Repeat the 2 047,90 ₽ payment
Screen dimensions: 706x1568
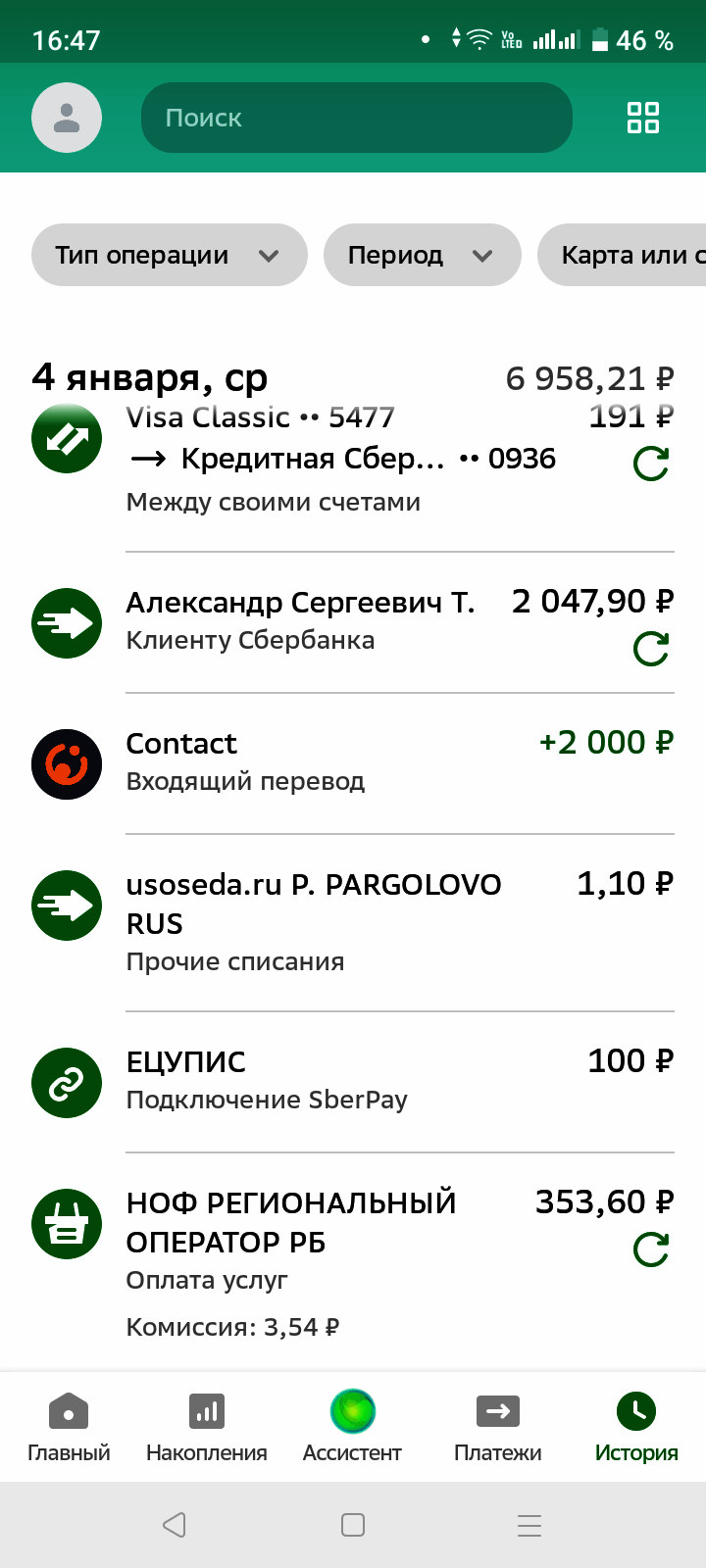tap(651, 648)
